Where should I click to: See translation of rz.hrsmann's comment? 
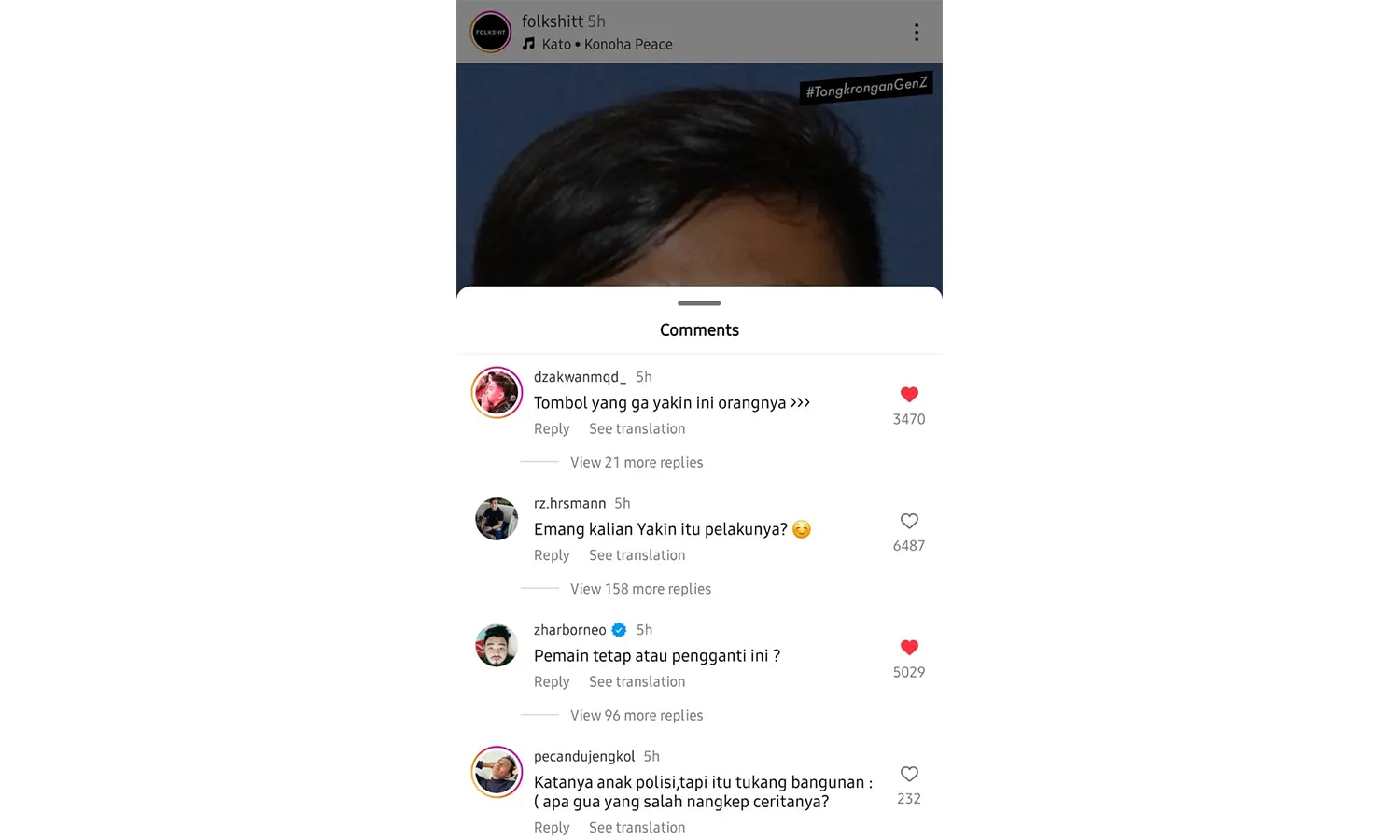637,555
